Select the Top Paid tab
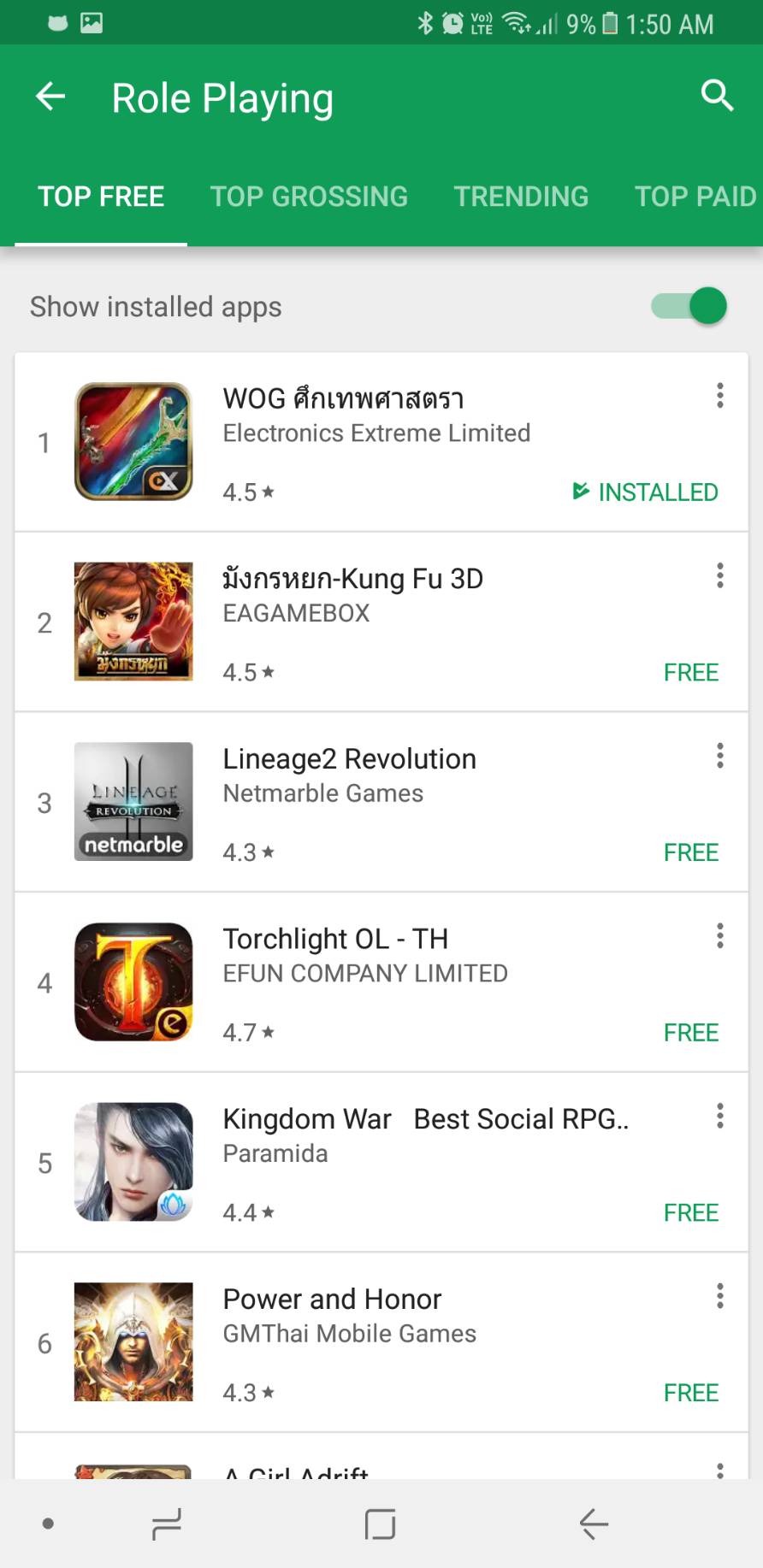Image resolution: width=763 pixels, height=1568 pixels. (695, 197)
